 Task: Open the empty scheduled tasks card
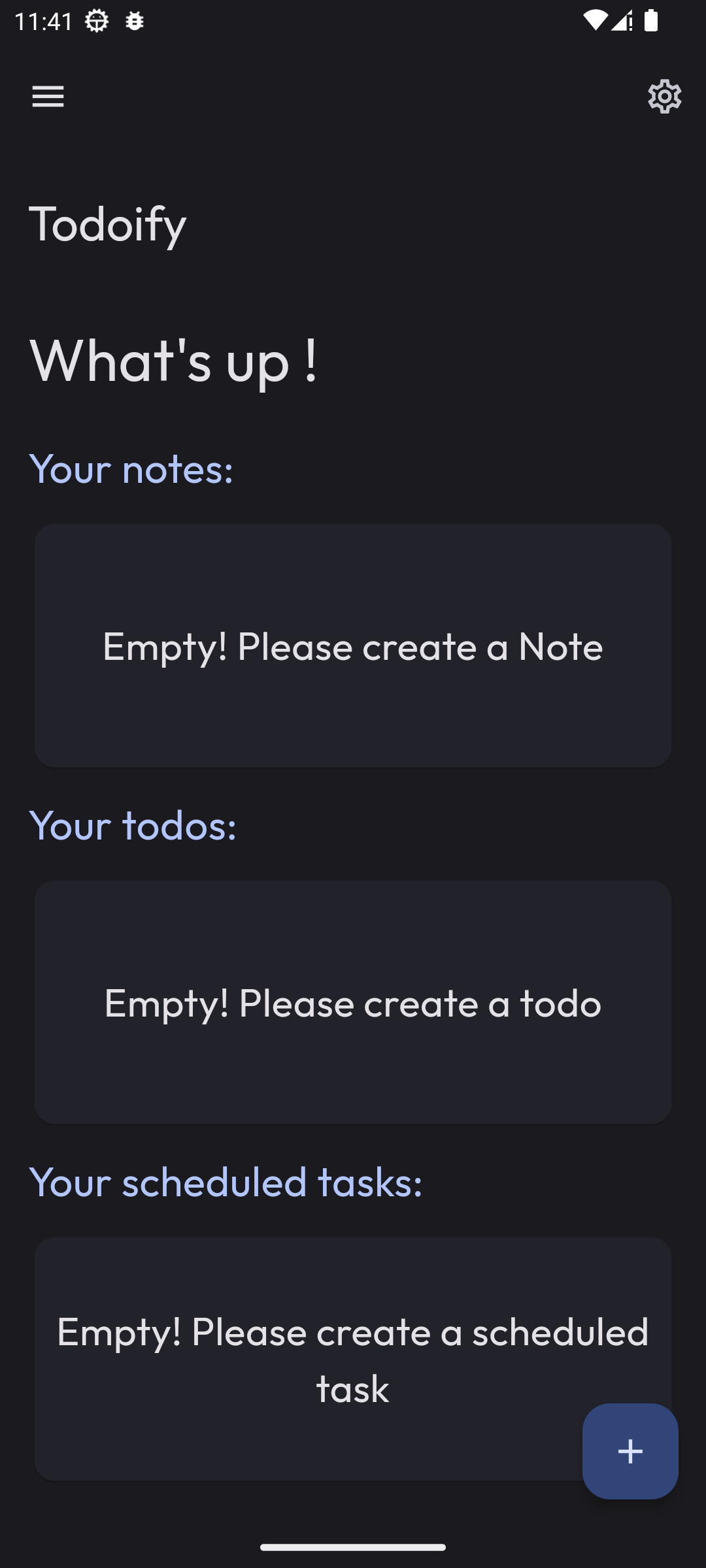pyautogui.click(x=353, y=1359)
